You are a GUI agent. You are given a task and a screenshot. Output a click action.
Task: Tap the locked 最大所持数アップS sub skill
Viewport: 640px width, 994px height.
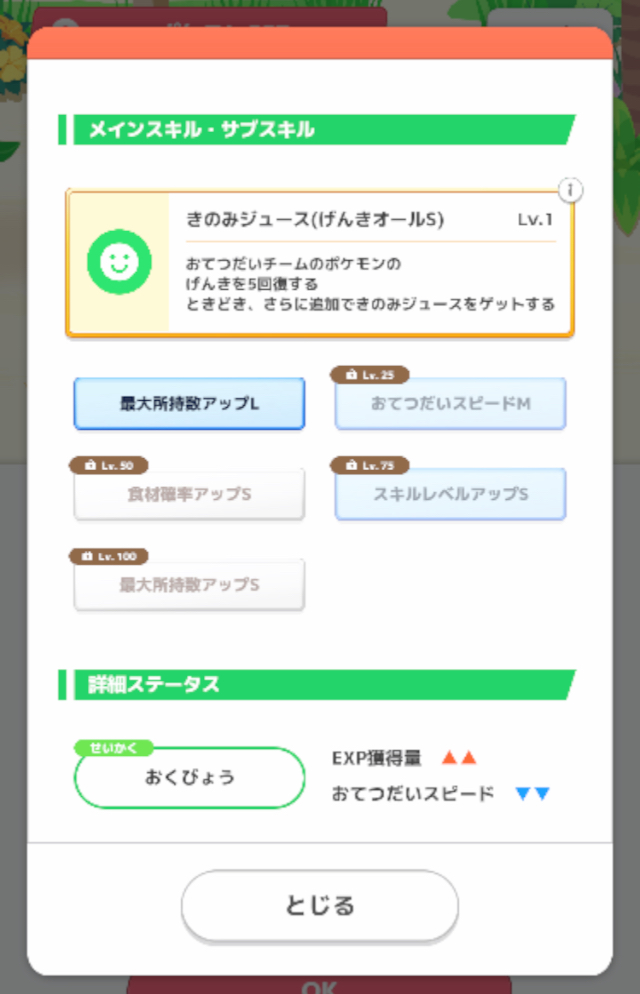click(189, 585)
